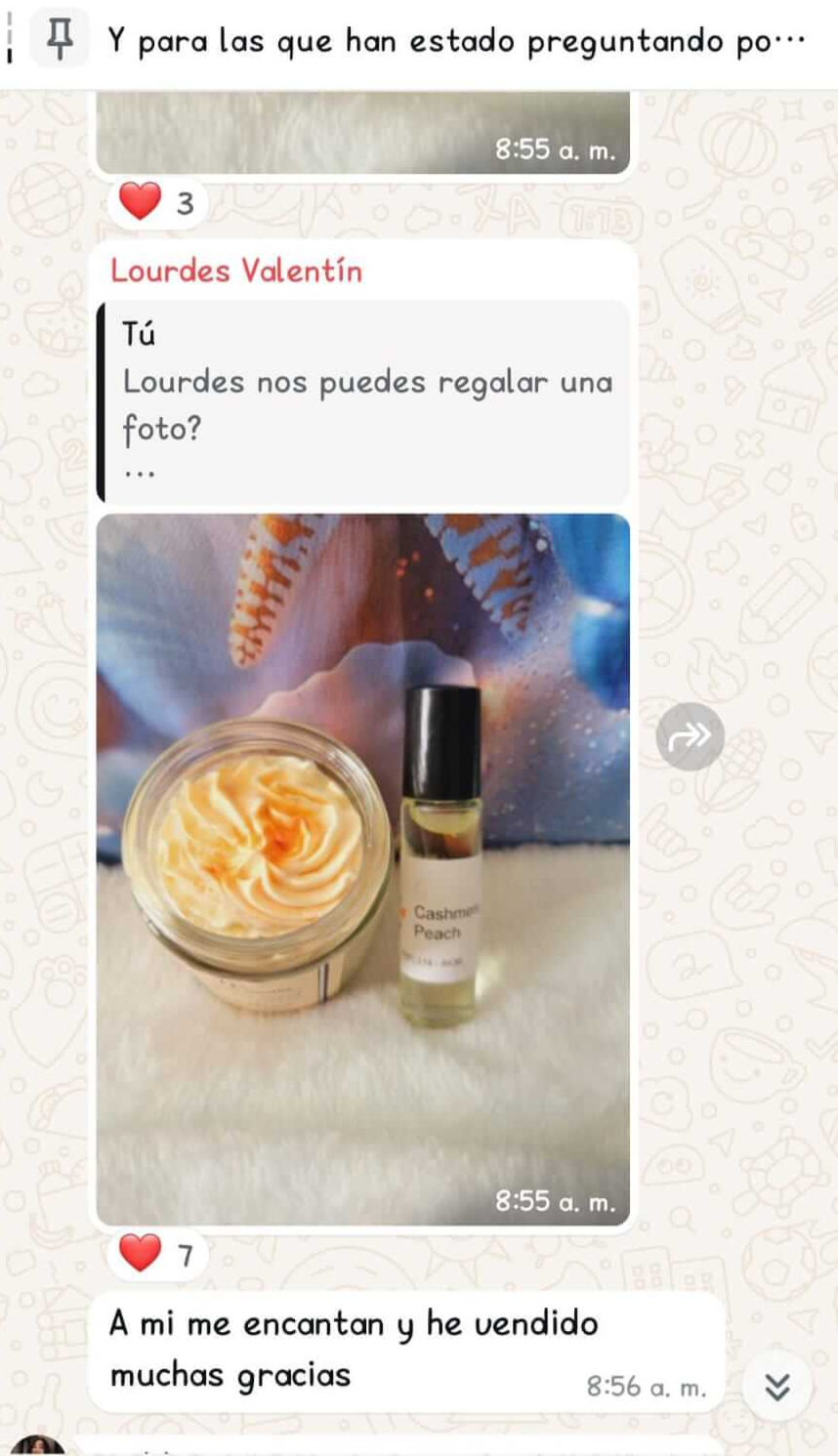This screenshot has height=1456, width=838.
Task: Forward the Cashmere Peach photo
Action: coord(690,736)
